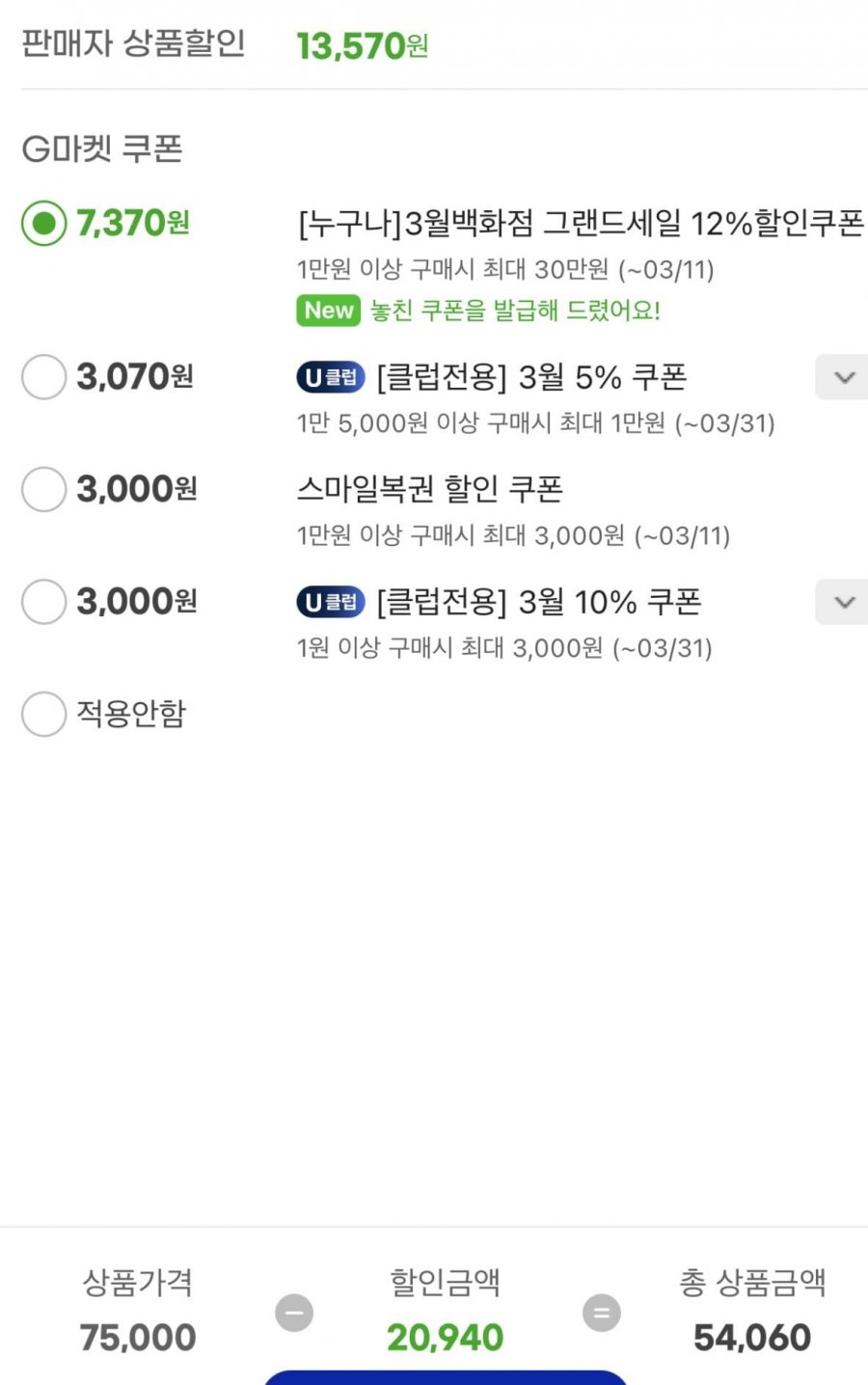This screenshot has height=1385, width=868.
Task: Expand details of the 3월 10% 쿠폰
Action: (x=843, y=603)
